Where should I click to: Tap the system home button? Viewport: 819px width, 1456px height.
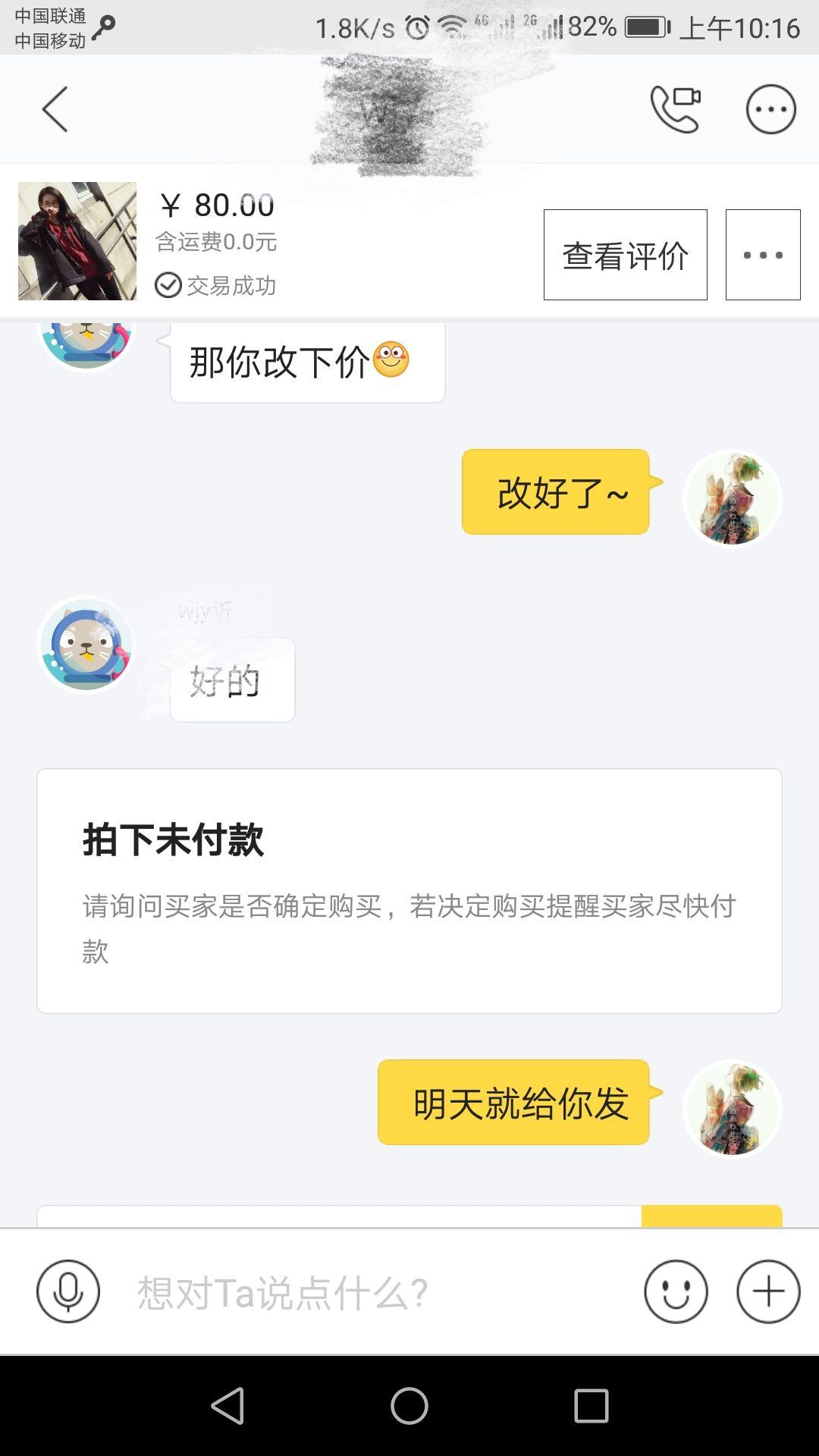coord(409,1406)
